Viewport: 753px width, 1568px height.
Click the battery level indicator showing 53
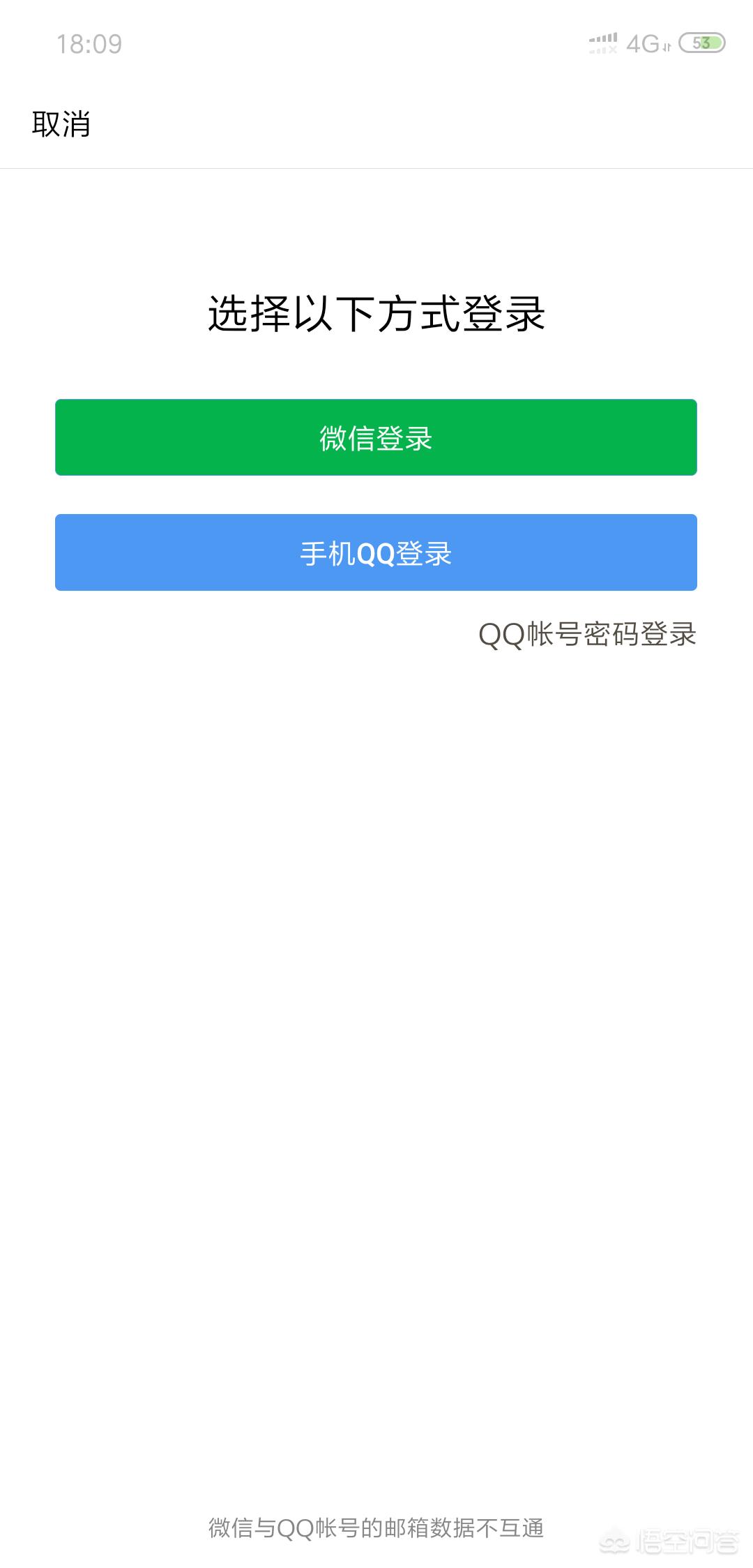click(701, 42)
